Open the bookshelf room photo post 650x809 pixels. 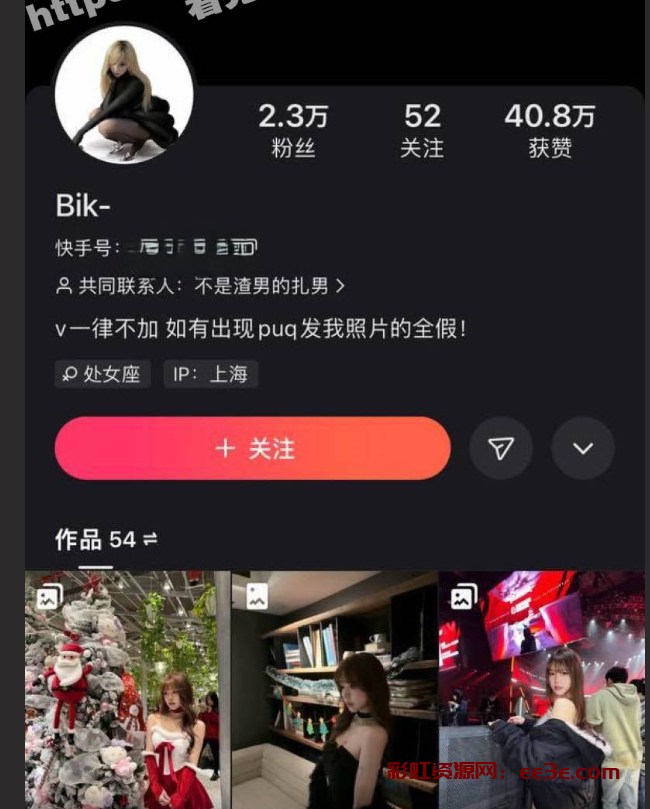coord(334,690)
